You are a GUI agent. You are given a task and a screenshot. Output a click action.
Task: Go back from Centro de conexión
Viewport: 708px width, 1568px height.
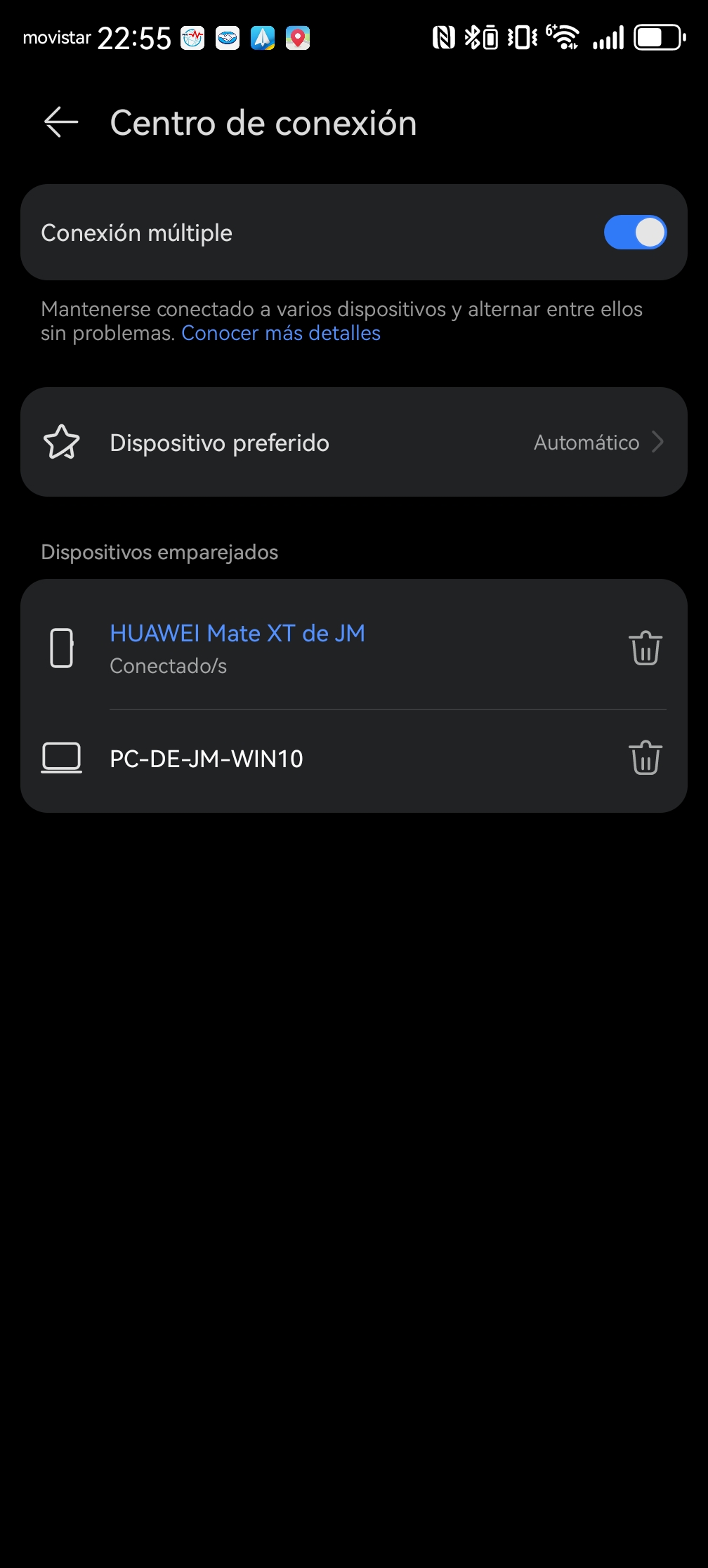tap(61, 123)
